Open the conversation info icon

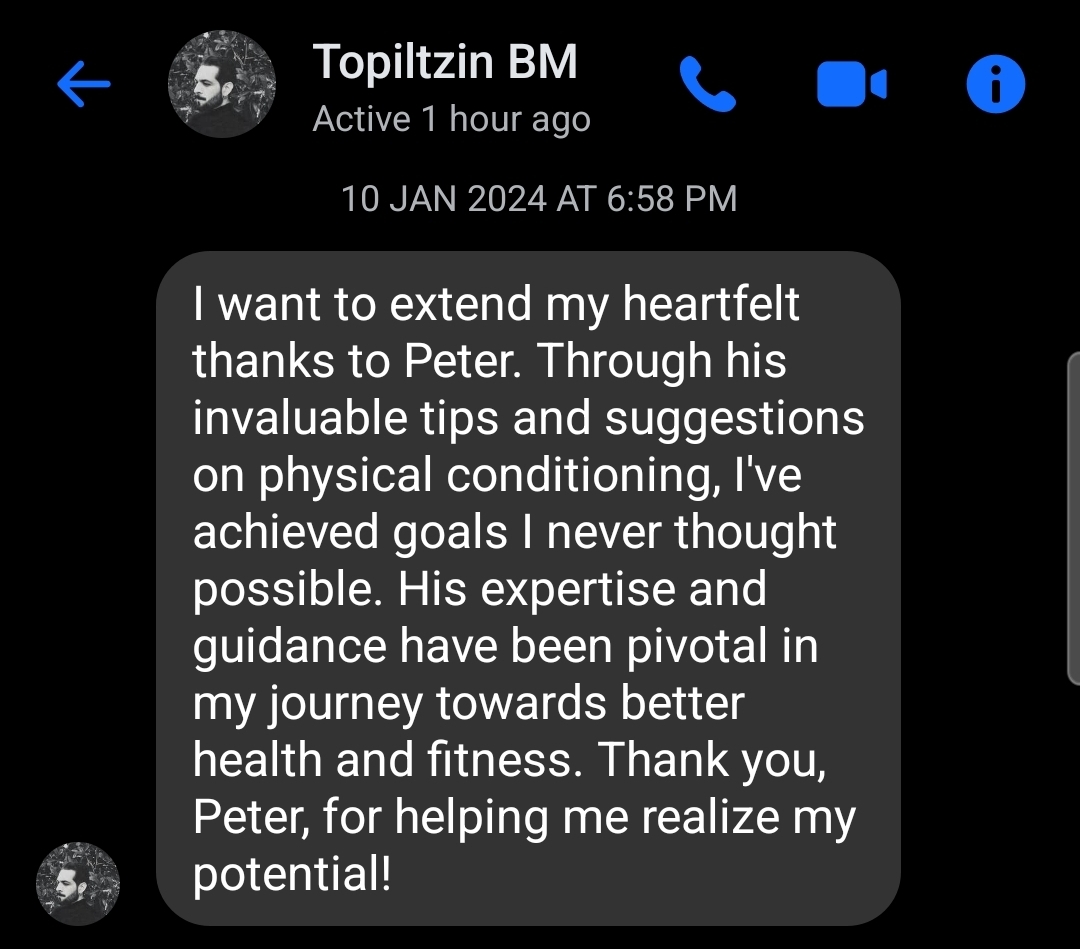(995, 84)
